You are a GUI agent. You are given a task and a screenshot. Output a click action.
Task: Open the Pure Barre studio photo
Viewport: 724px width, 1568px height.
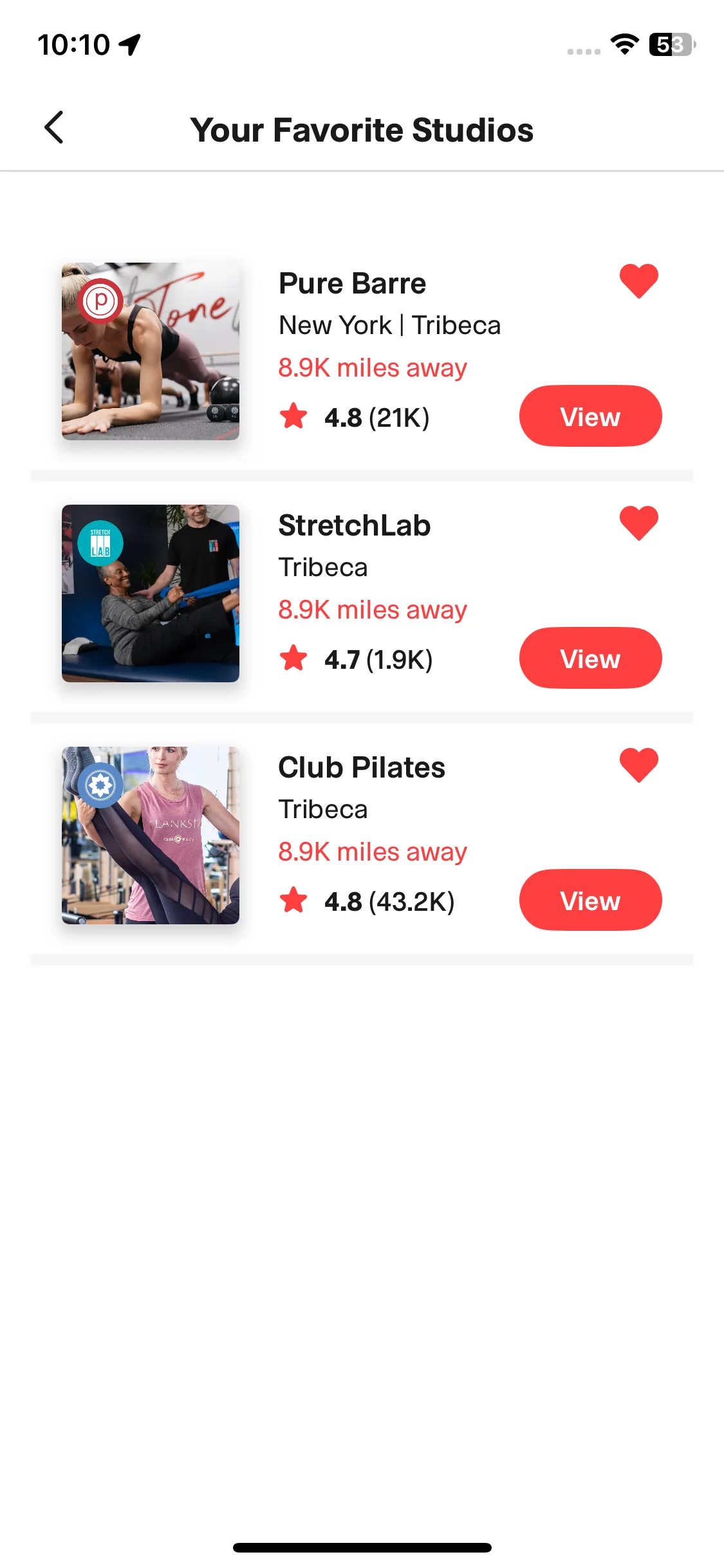coord(151,351)
